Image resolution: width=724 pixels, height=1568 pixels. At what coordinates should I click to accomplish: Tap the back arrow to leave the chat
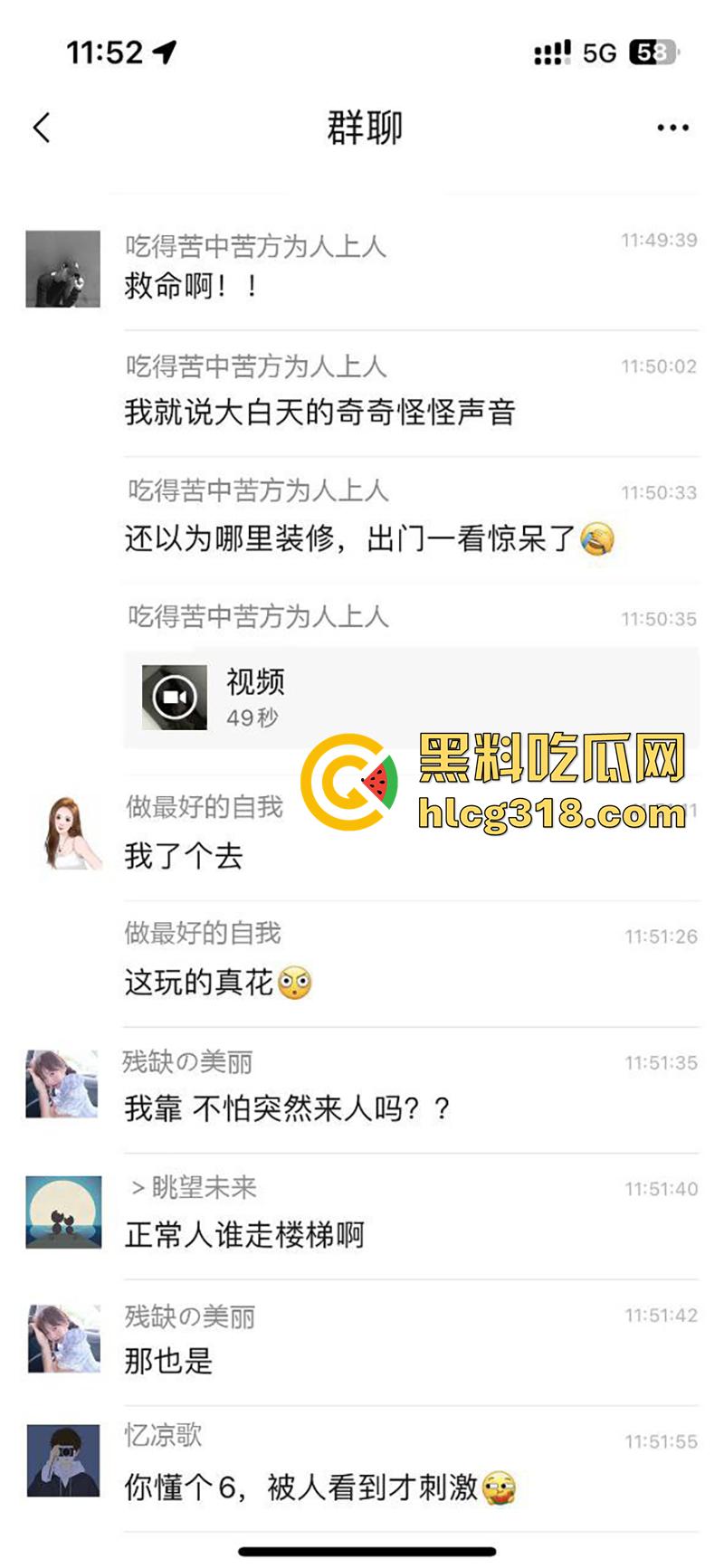point(41,127)
